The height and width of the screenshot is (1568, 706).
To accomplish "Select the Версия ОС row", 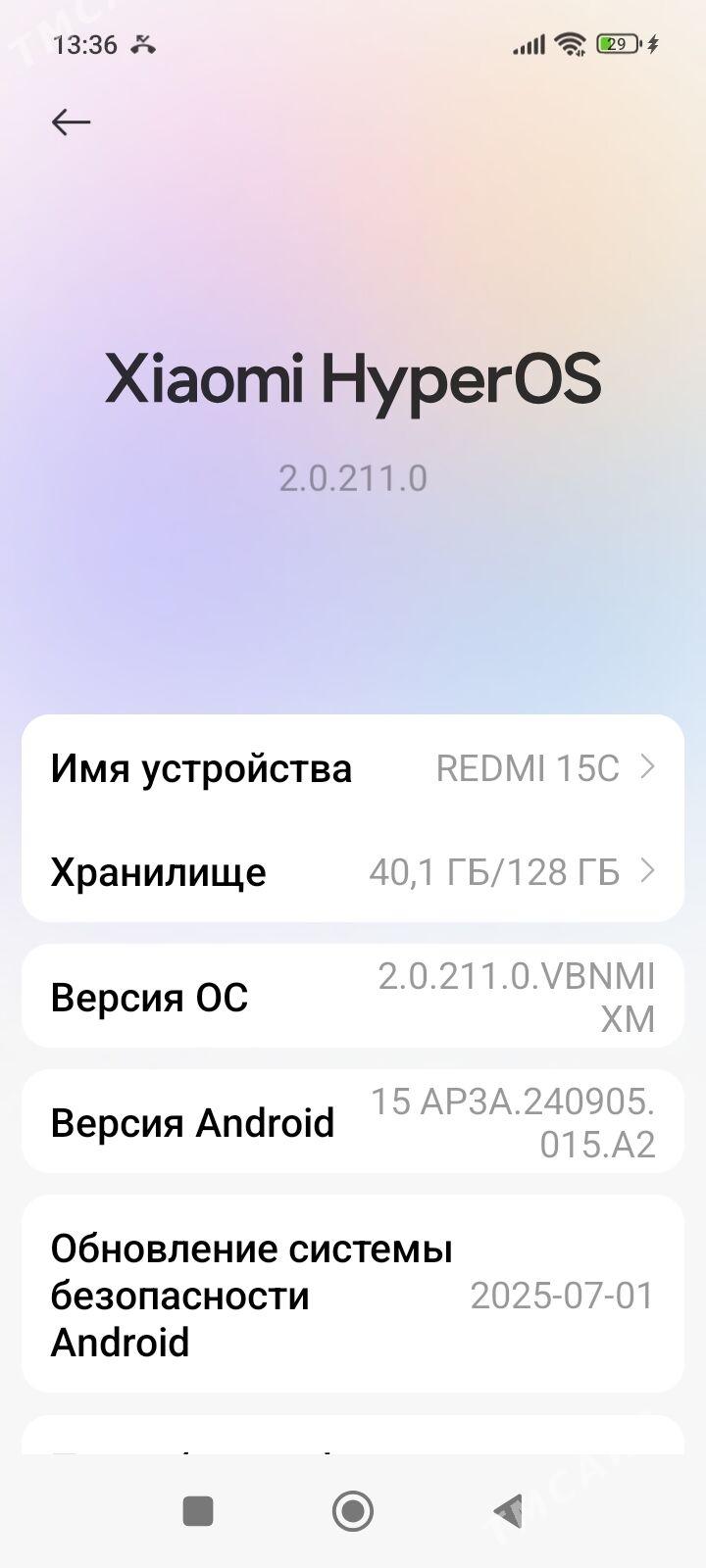I will tap(352, 996).
